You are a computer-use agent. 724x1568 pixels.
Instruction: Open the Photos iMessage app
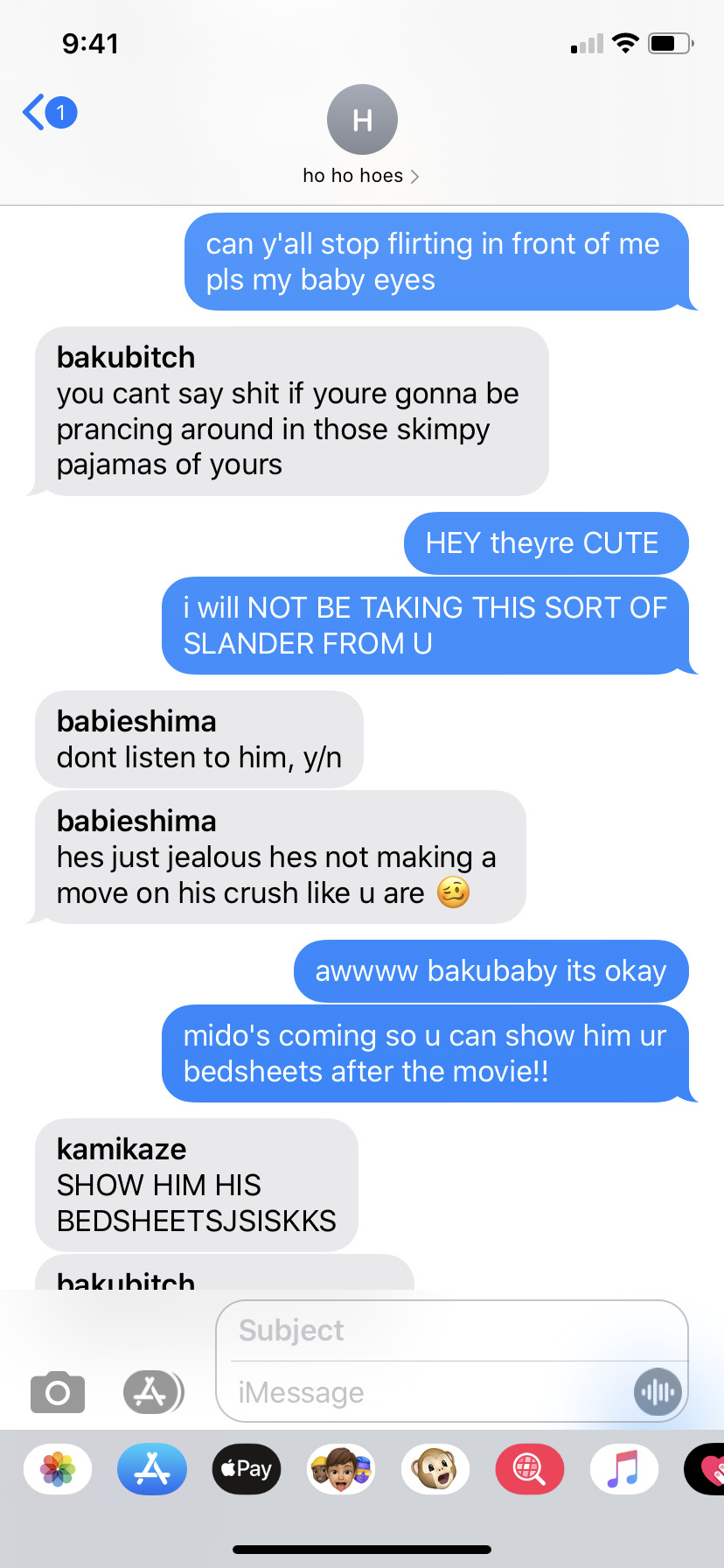click(x=58, y=1469)
